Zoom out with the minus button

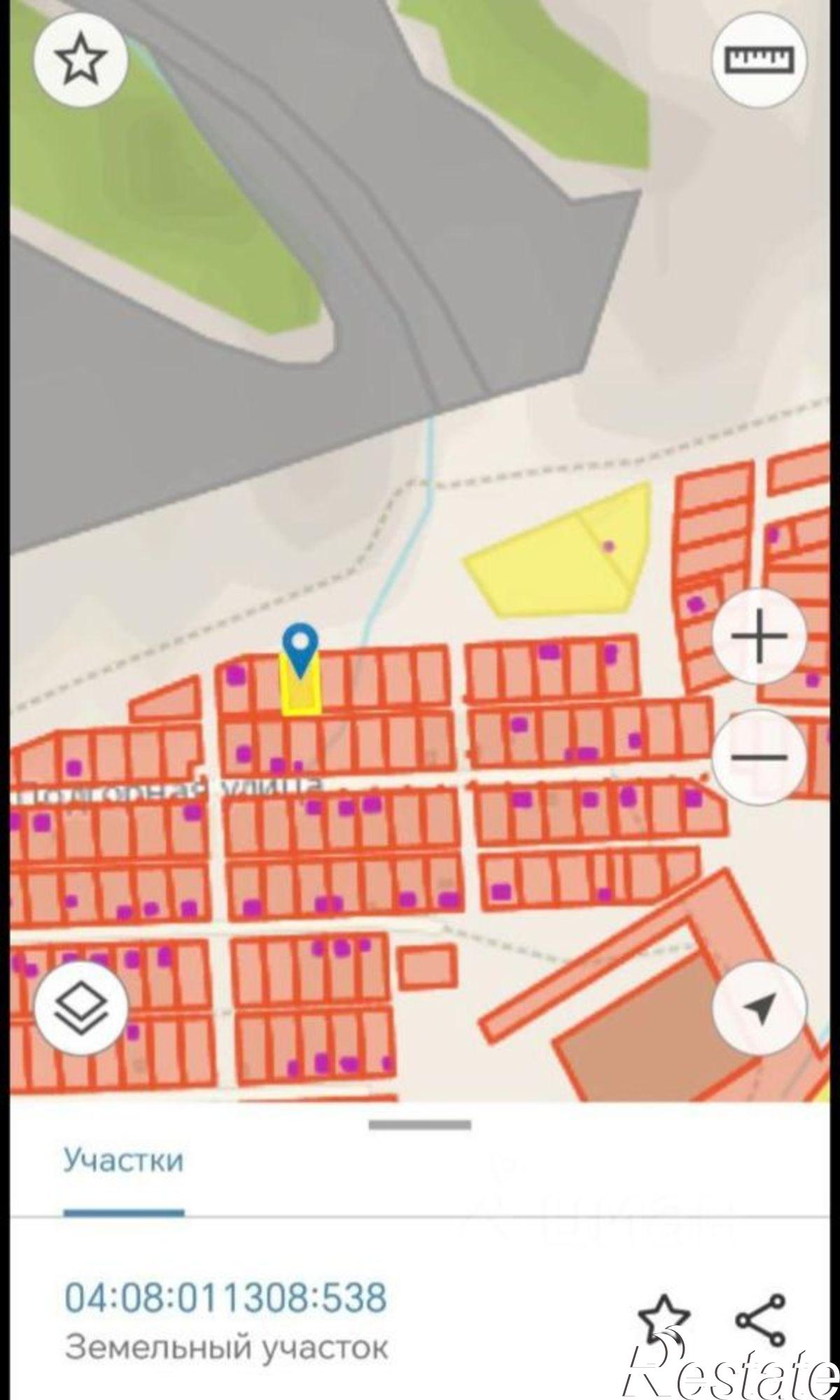[x=759, y=757]
